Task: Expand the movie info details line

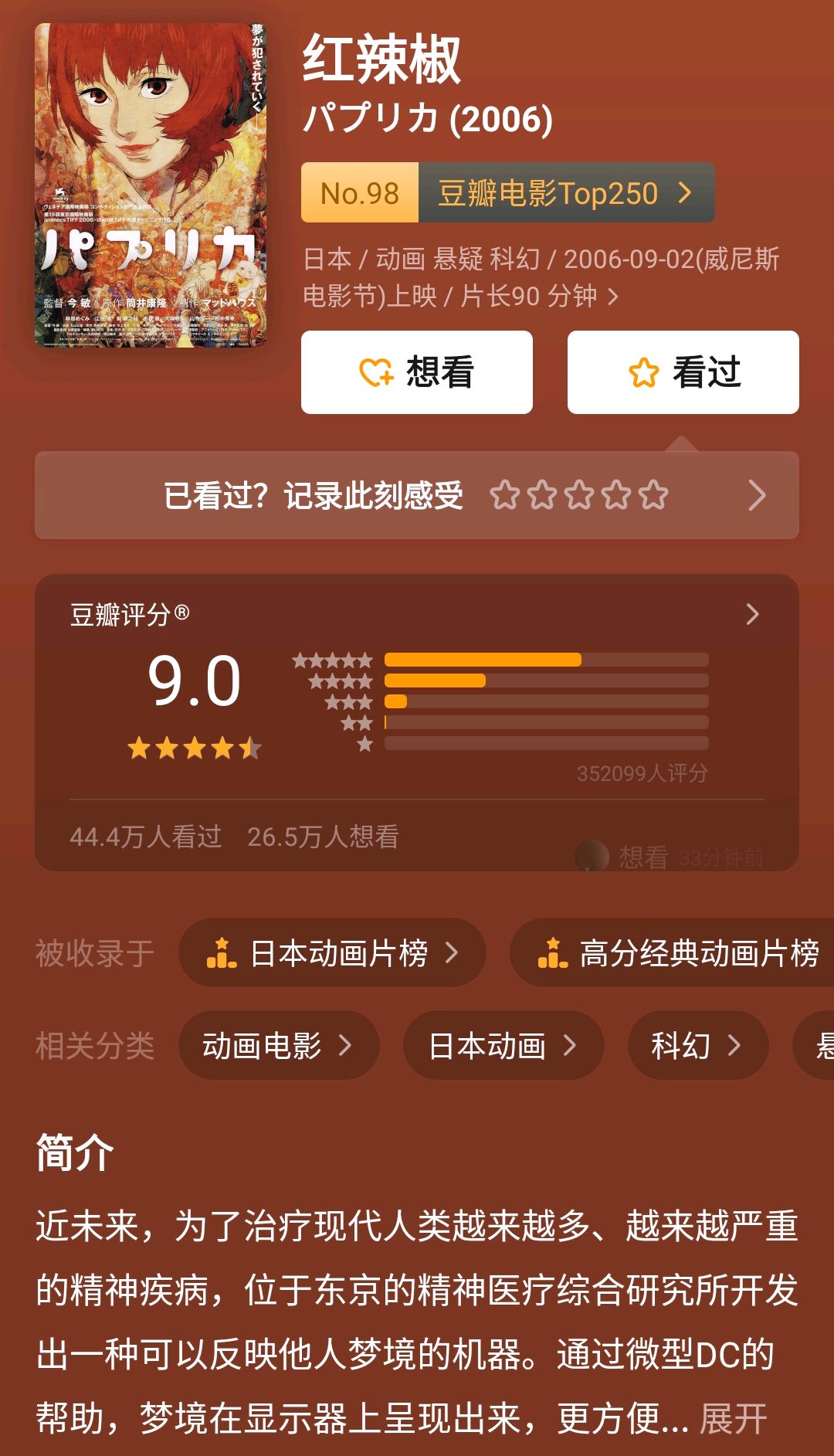Action: click(541, 277)
